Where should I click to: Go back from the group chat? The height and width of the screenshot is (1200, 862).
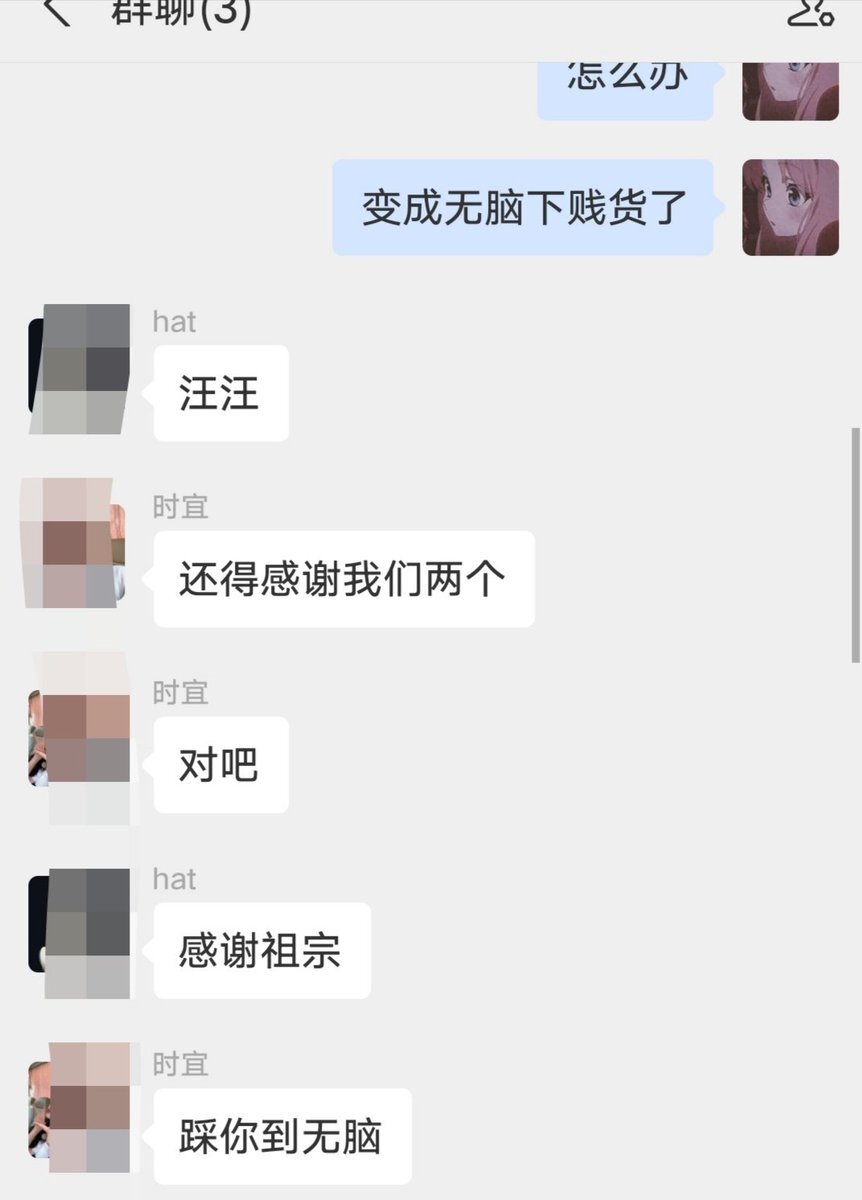tap(58, 12)
